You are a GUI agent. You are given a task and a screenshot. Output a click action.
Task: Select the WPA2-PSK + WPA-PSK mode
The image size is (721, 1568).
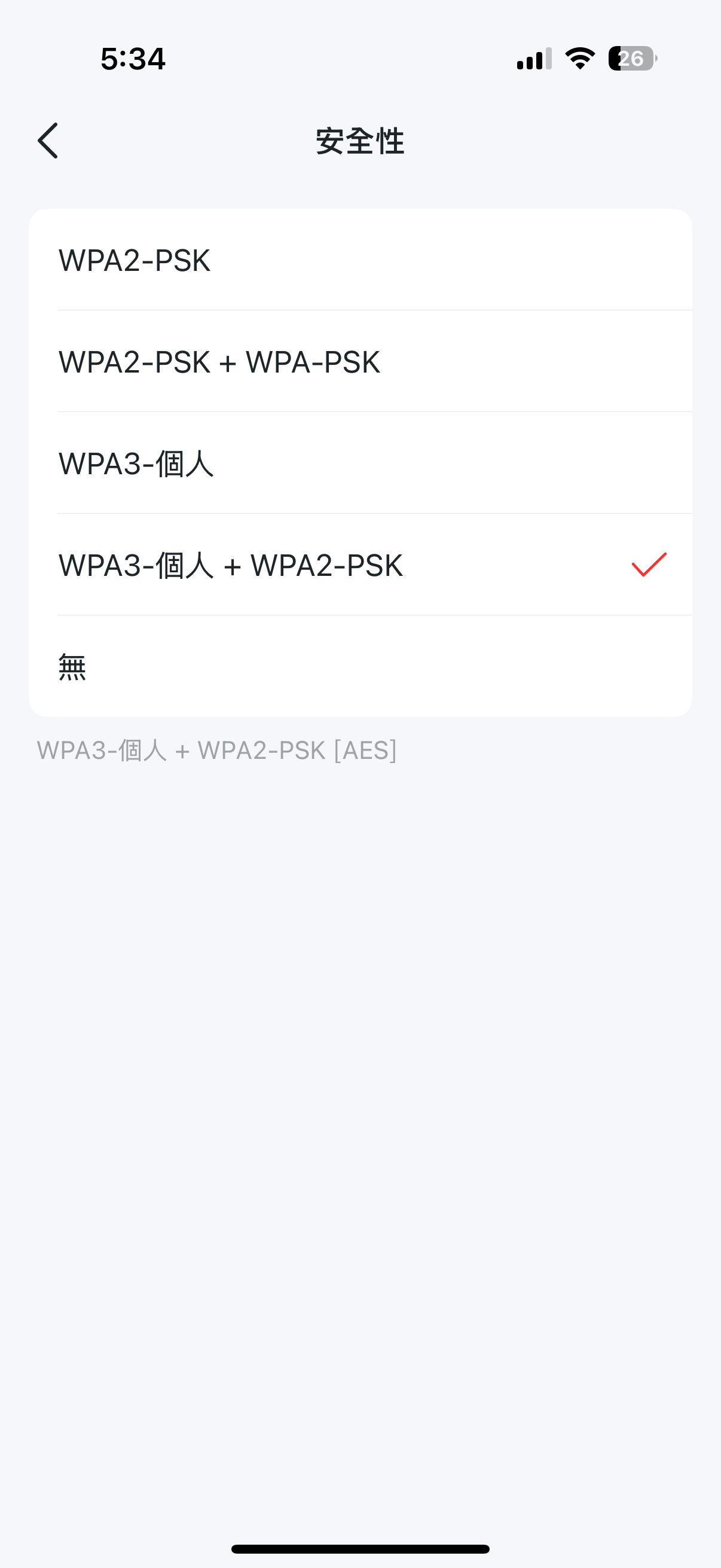click(360, 362)
